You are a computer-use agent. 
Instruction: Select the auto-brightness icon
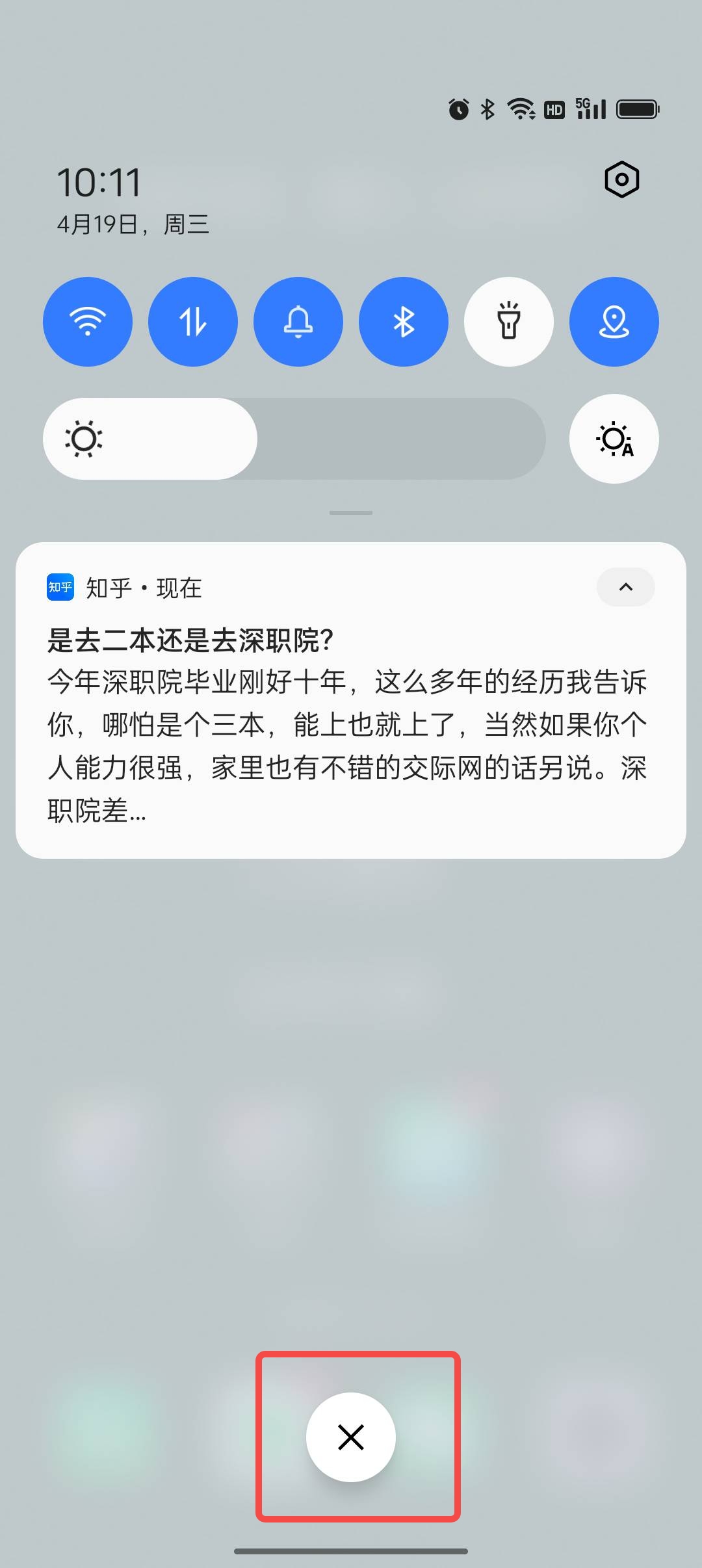pyautogui.click(x=613, y=439)
